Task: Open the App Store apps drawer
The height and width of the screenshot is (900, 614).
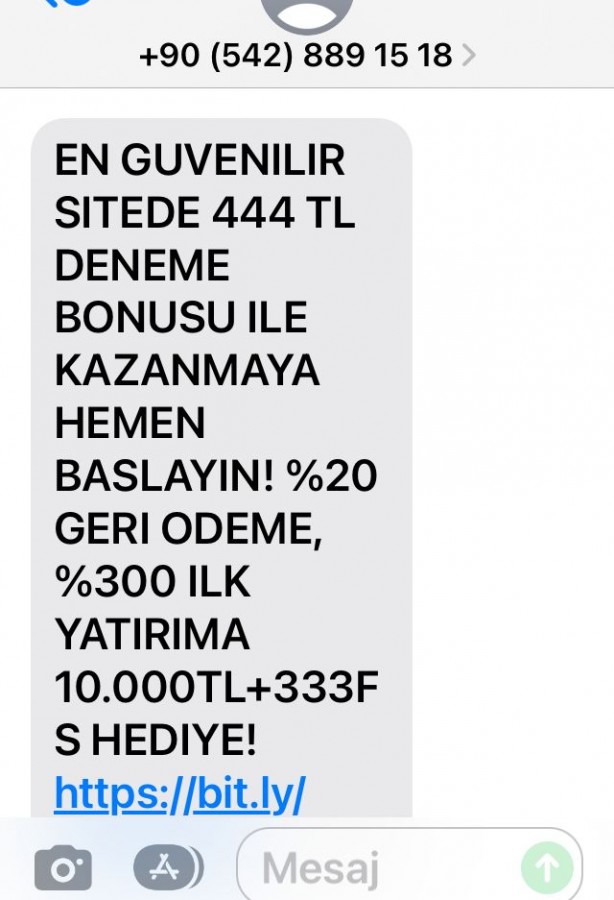Action: [x=167, y=868]
